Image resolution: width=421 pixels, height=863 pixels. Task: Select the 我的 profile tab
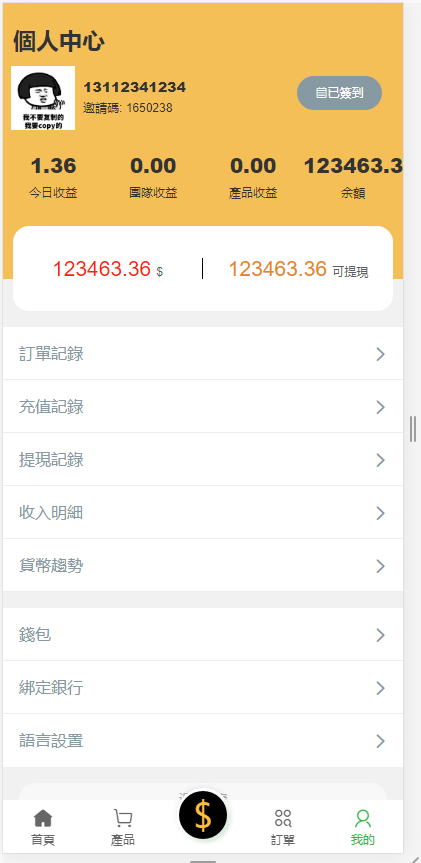[x=363, y=827]
